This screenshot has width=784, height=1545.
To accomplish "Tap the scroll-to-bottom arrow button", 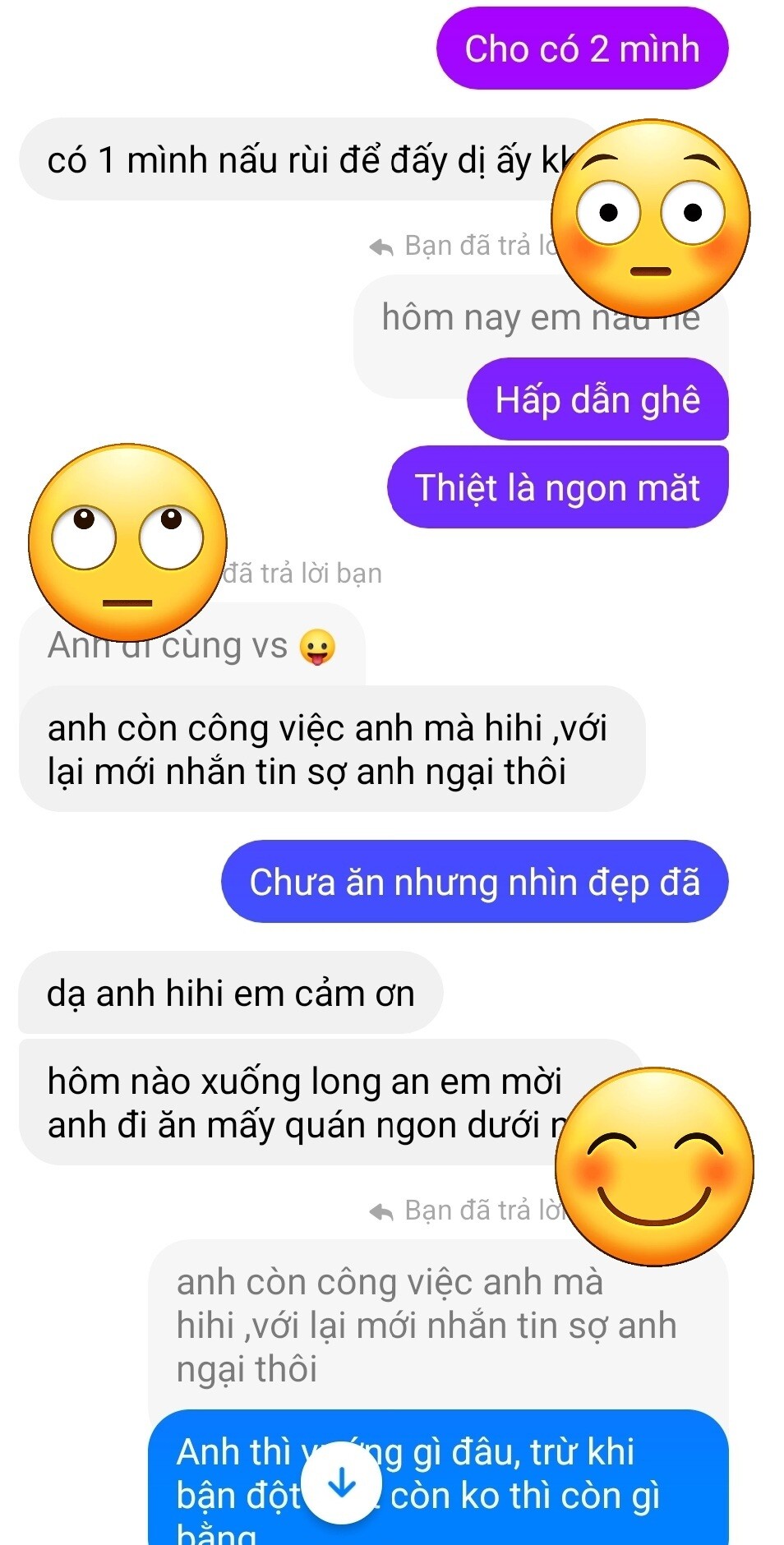I will click(341, 1483).
